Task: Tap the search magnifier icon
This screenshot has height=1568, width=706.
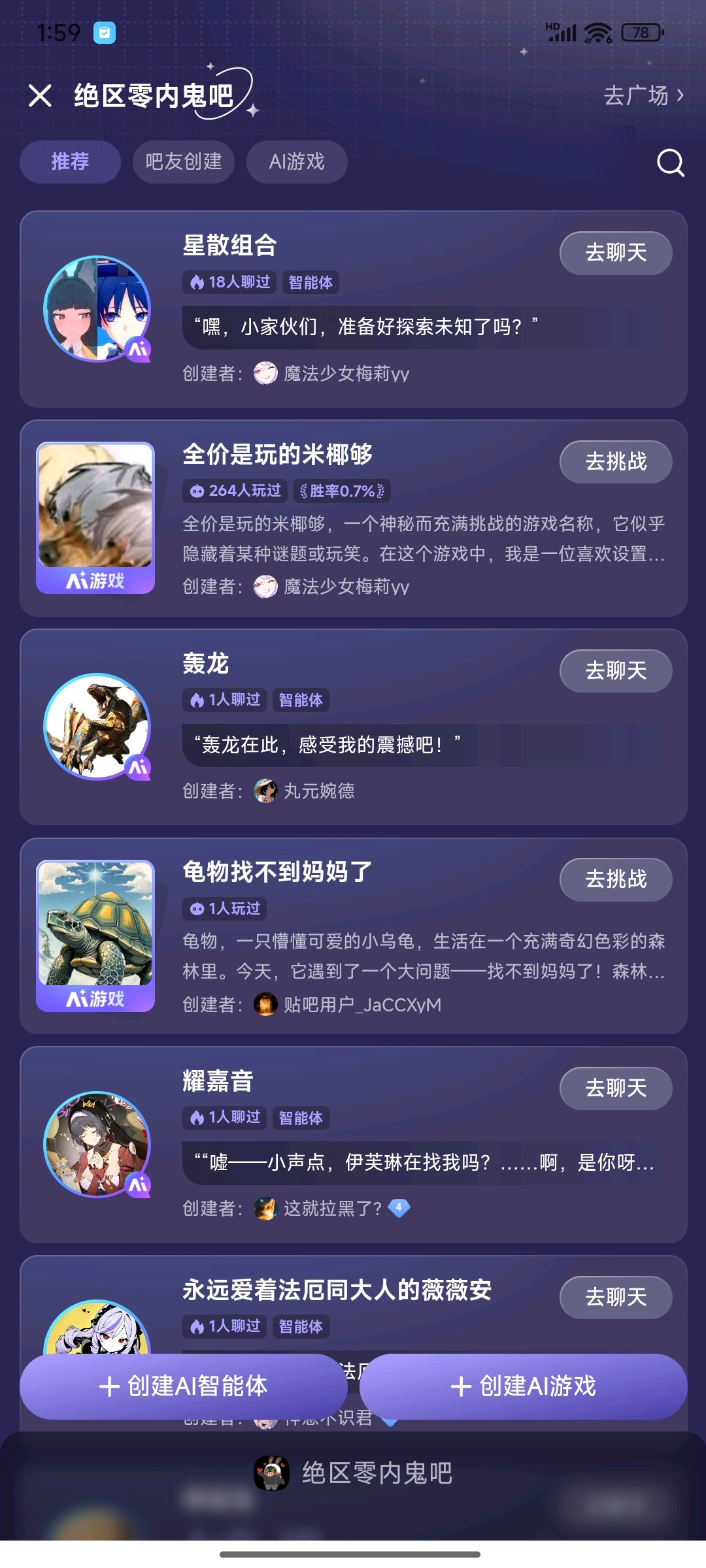Action: (x=670, y=162)
